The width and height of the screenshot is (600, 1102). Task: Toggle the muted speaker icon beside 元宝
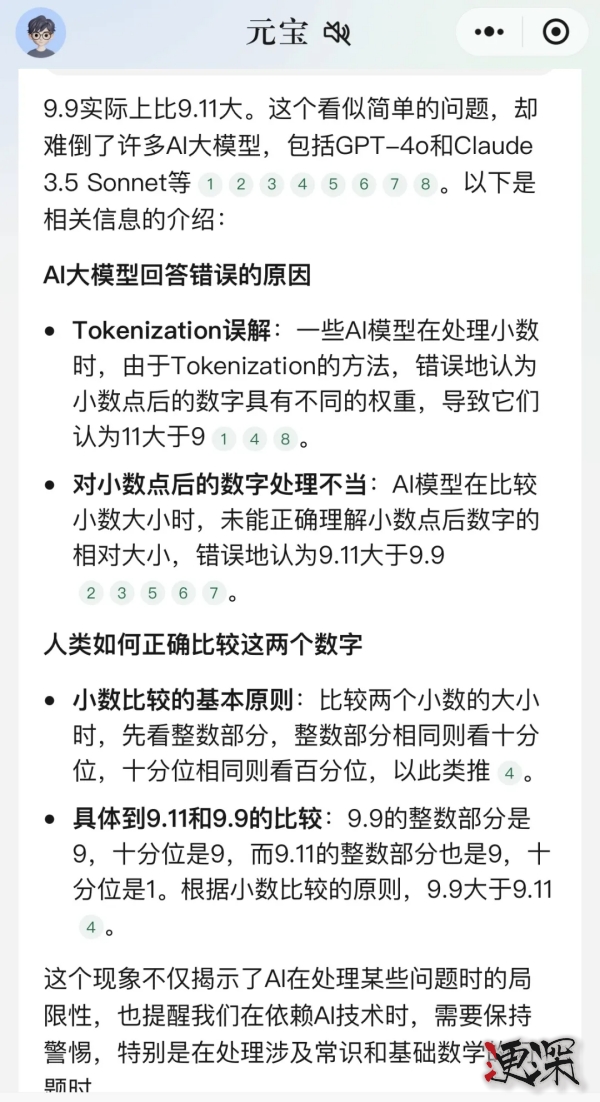click(x=337, y=33)
